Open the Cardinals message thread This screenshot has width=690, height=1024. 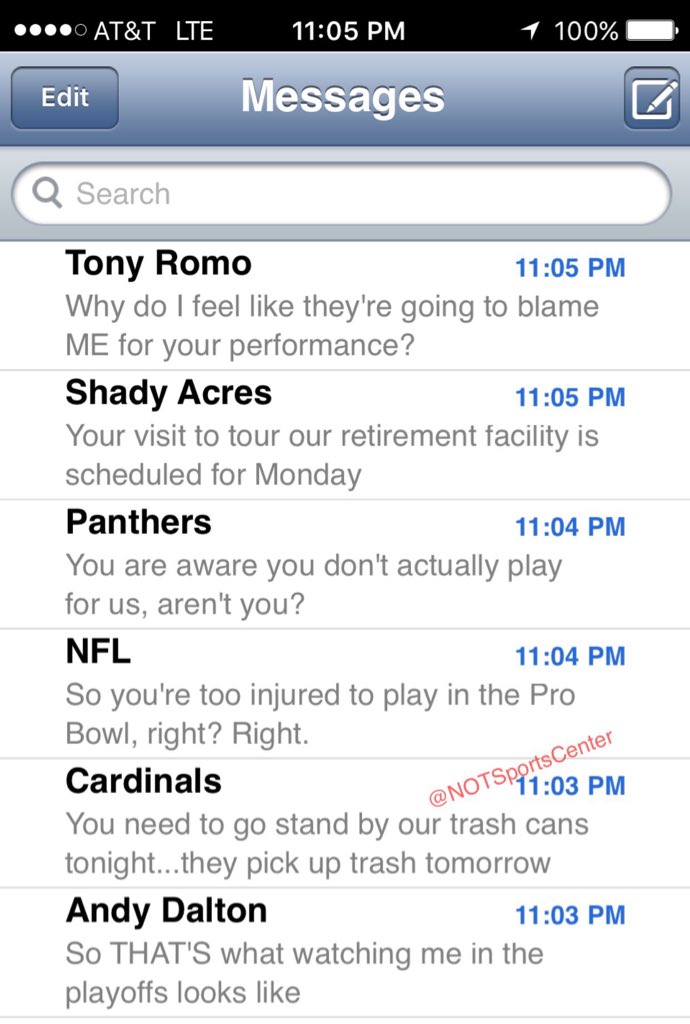(344, 822)
